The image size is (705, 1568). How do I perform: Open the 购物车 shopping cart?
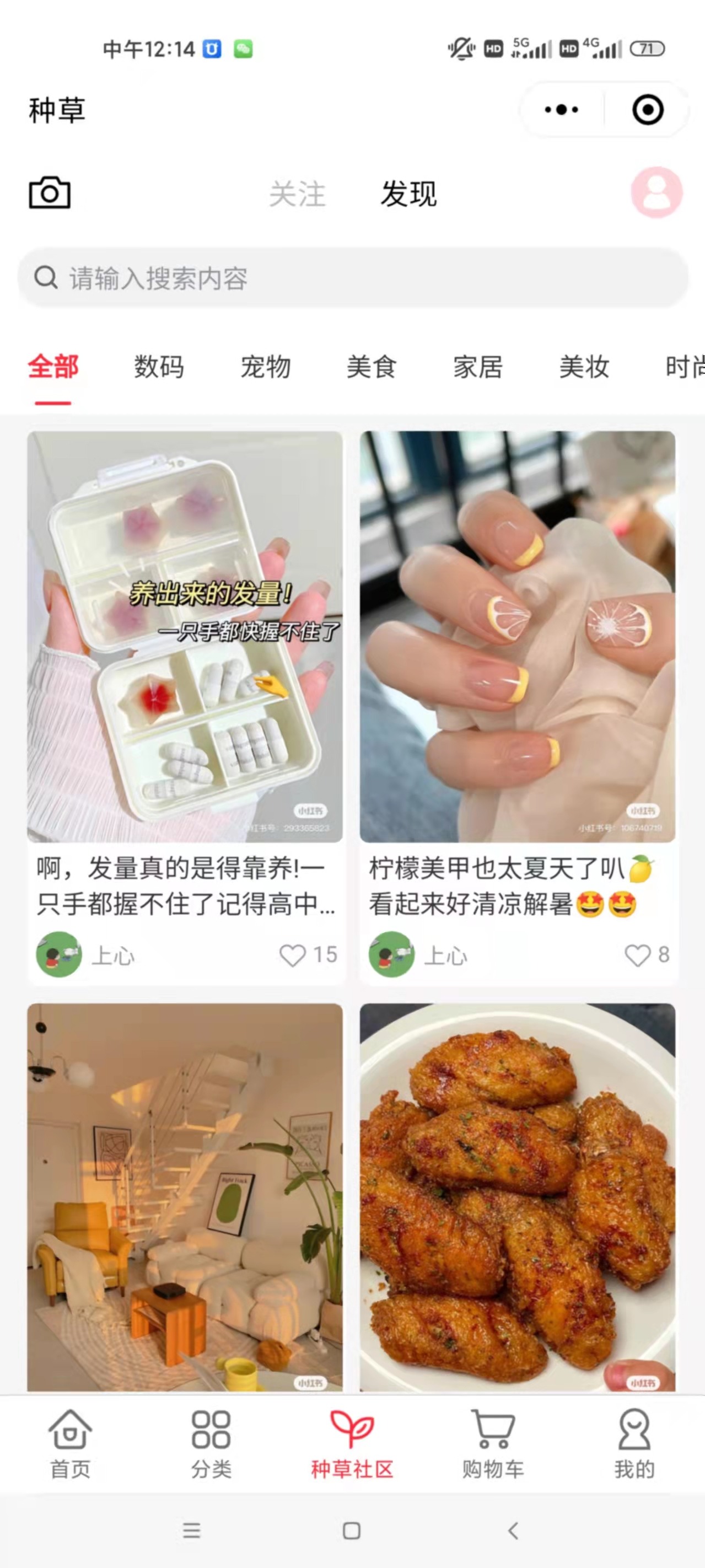point(493,1445)
